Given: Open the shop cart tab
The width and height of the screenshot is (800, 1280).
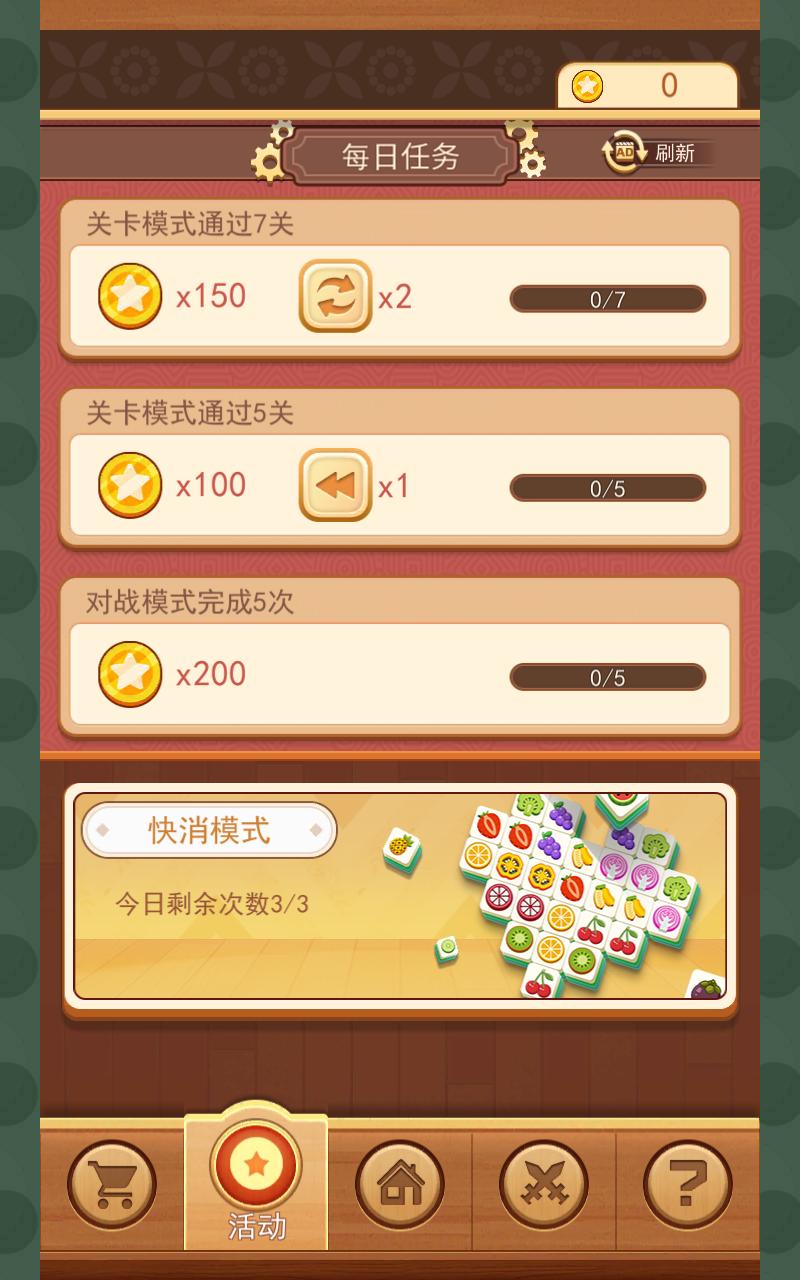Looking at the screenshot, I should click(x=112, y=1185).
